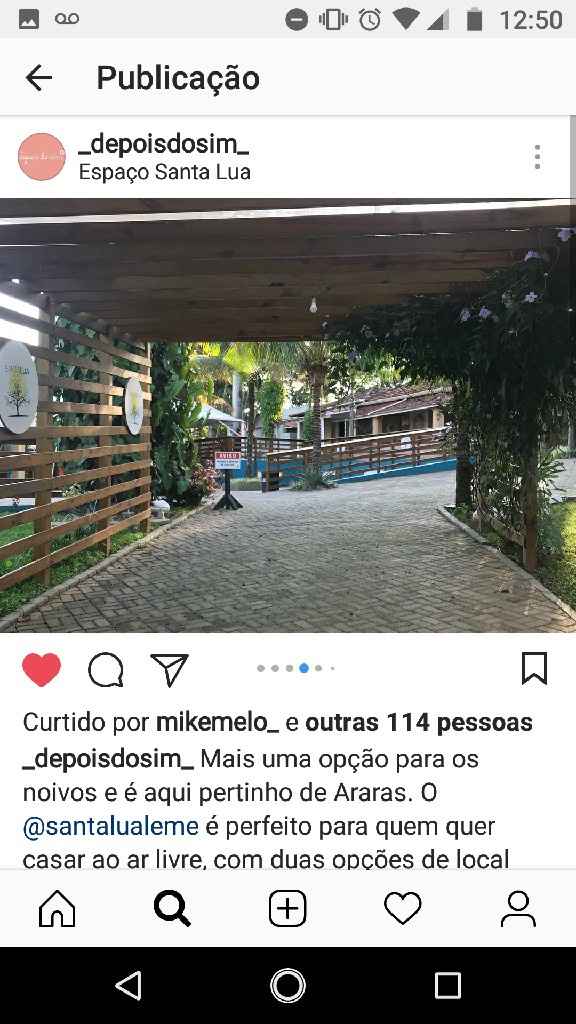This screenshot has height=1024, width=576.
Task: Share the post via paper plane icon
Action: tap(170, 669)
